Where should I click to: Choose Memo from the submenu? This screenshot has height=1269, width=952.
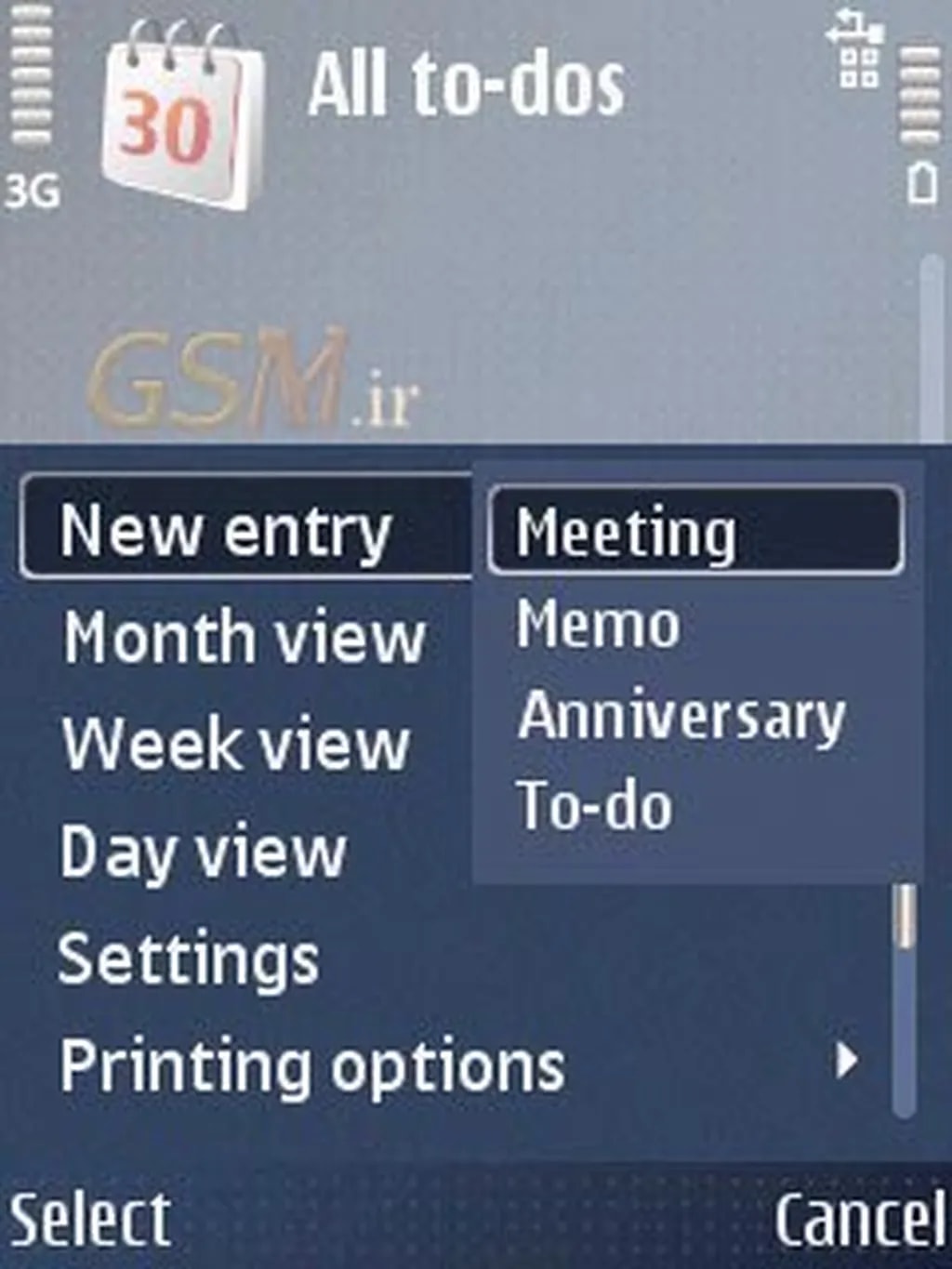598,625
